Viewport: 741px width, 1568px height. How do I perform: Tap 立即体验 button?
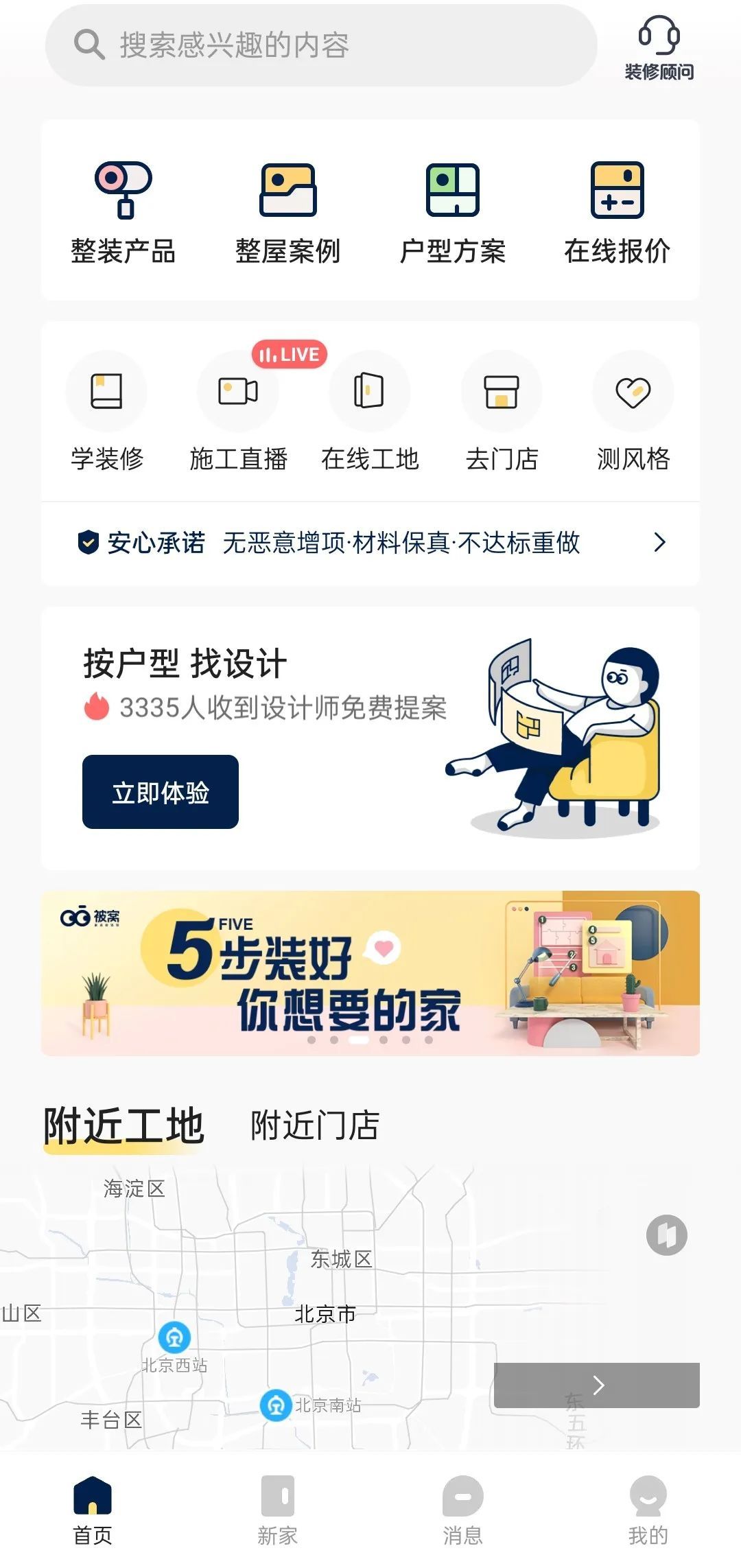point(161,792)
